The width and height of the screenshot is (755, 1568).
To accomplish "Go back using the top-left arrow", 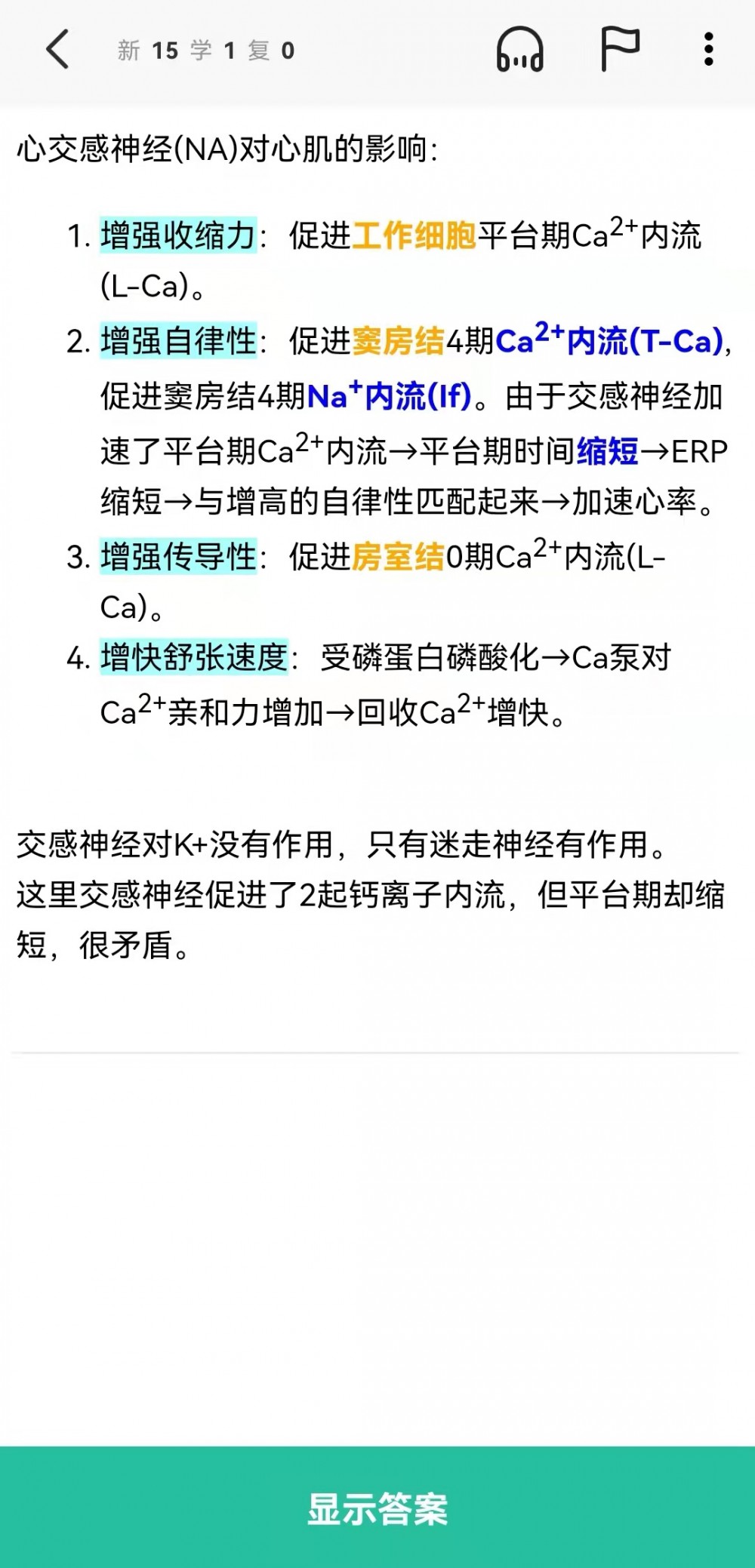I will point(57,50).
